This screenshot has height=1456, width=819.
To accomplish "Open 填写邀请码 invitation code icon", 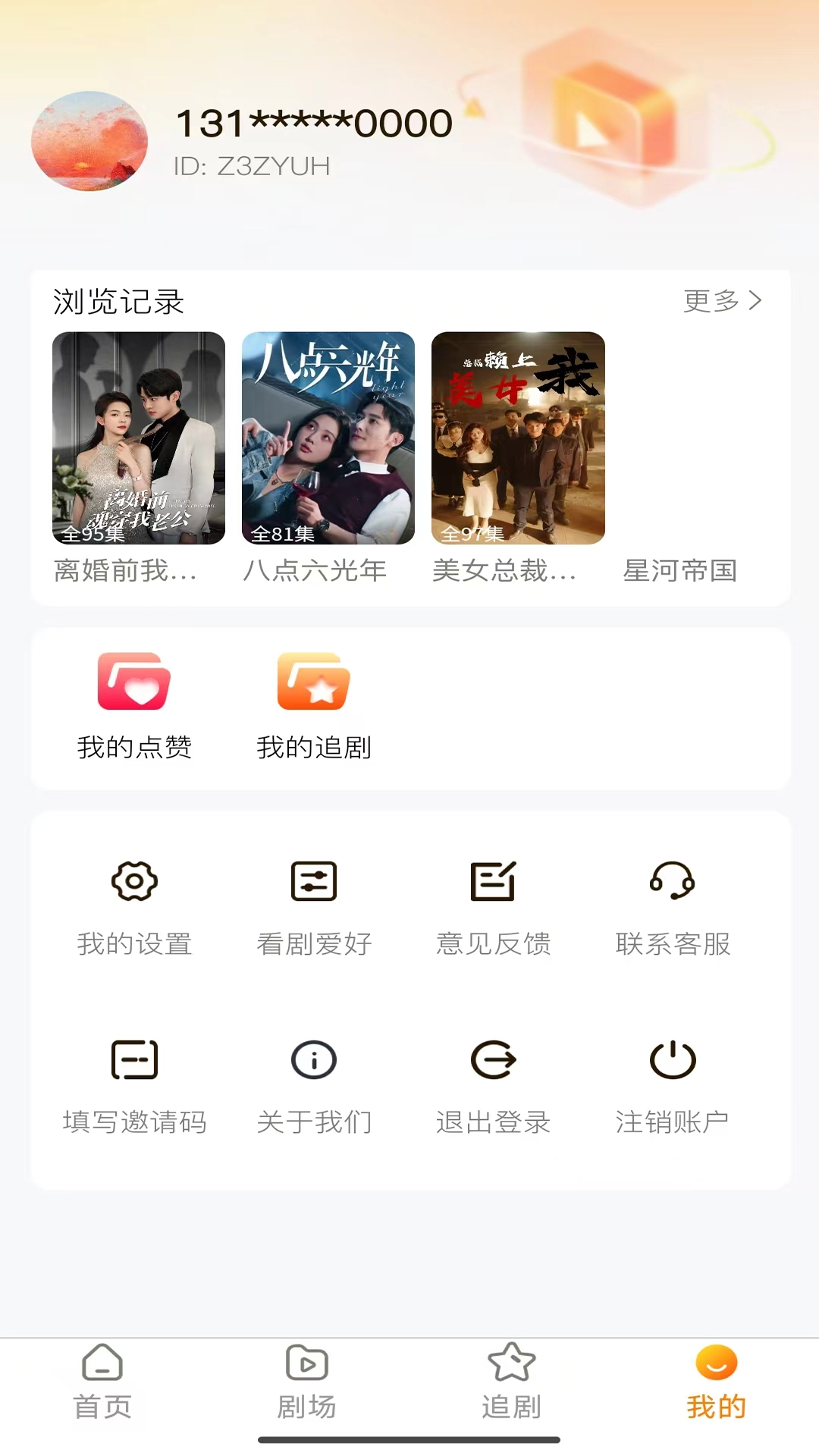I will click(x=135, y=1075).
